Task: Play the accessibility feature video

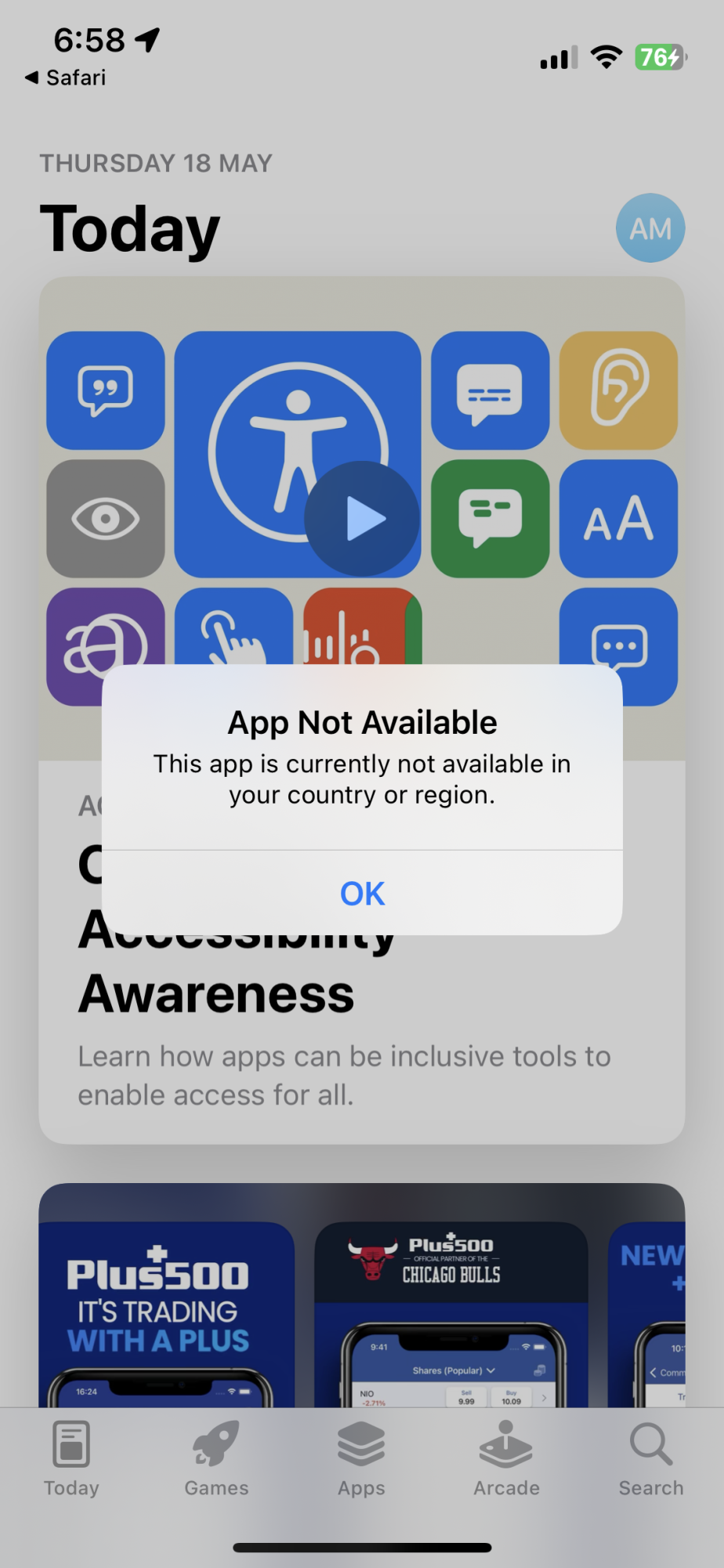Action: point(362,519)
